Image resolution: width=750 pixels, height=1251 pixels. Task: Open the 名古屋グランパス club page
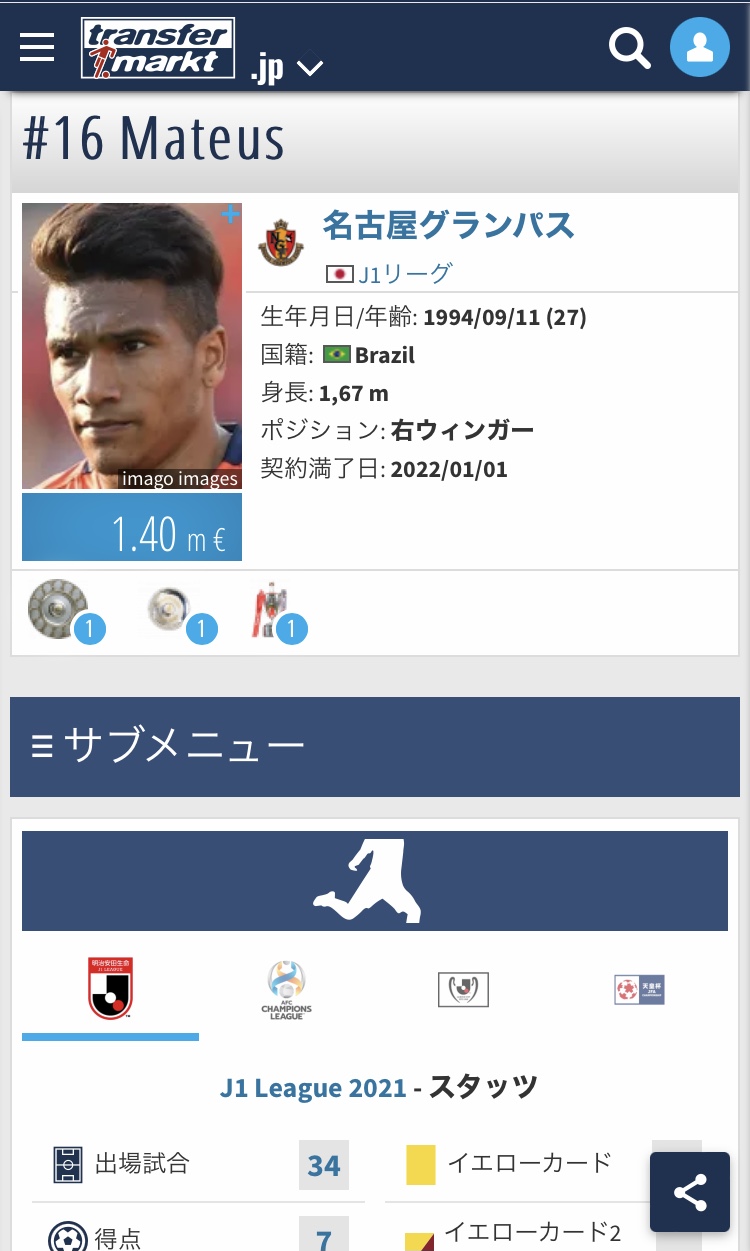[448, 226]
